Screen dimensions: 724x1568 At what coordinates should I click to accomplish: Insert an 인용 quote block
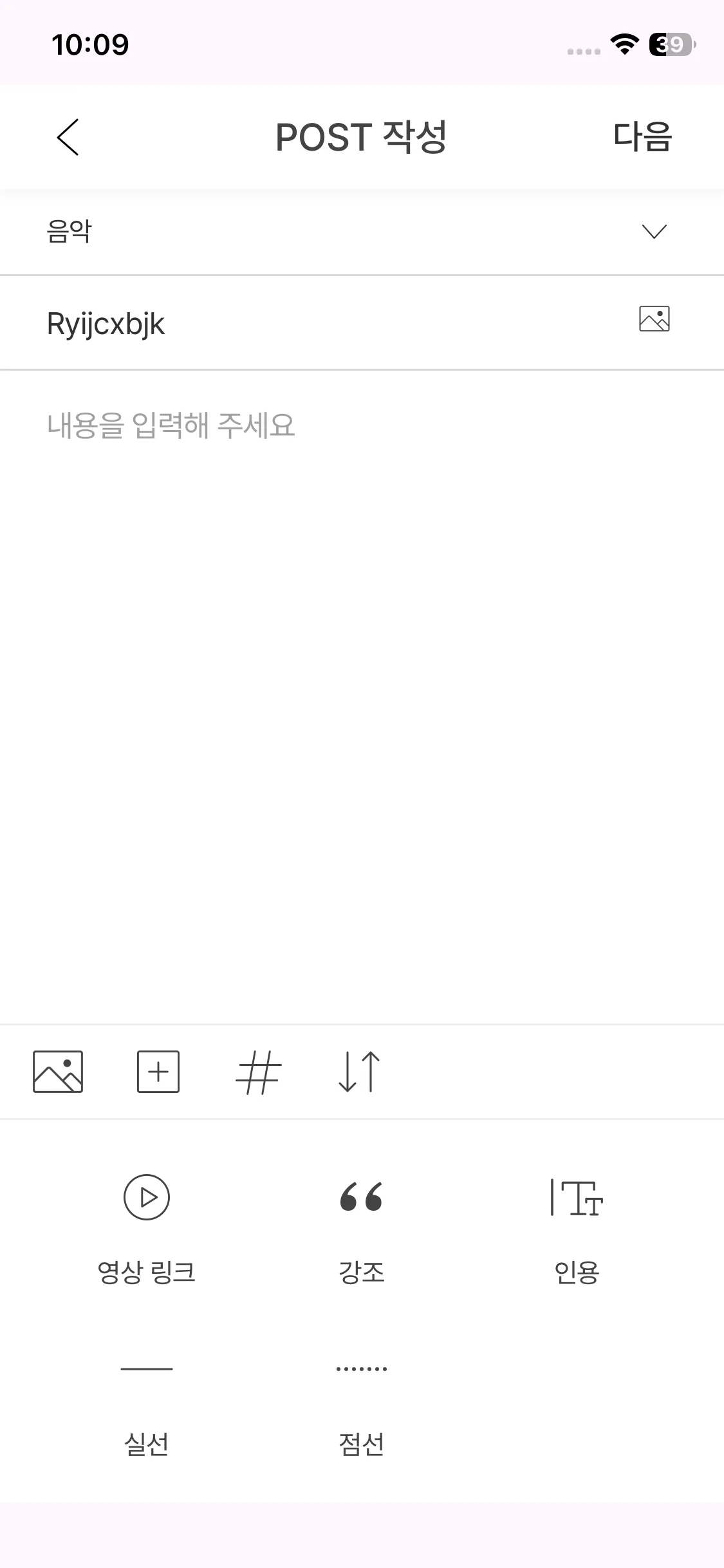(x=577, y=1226)
